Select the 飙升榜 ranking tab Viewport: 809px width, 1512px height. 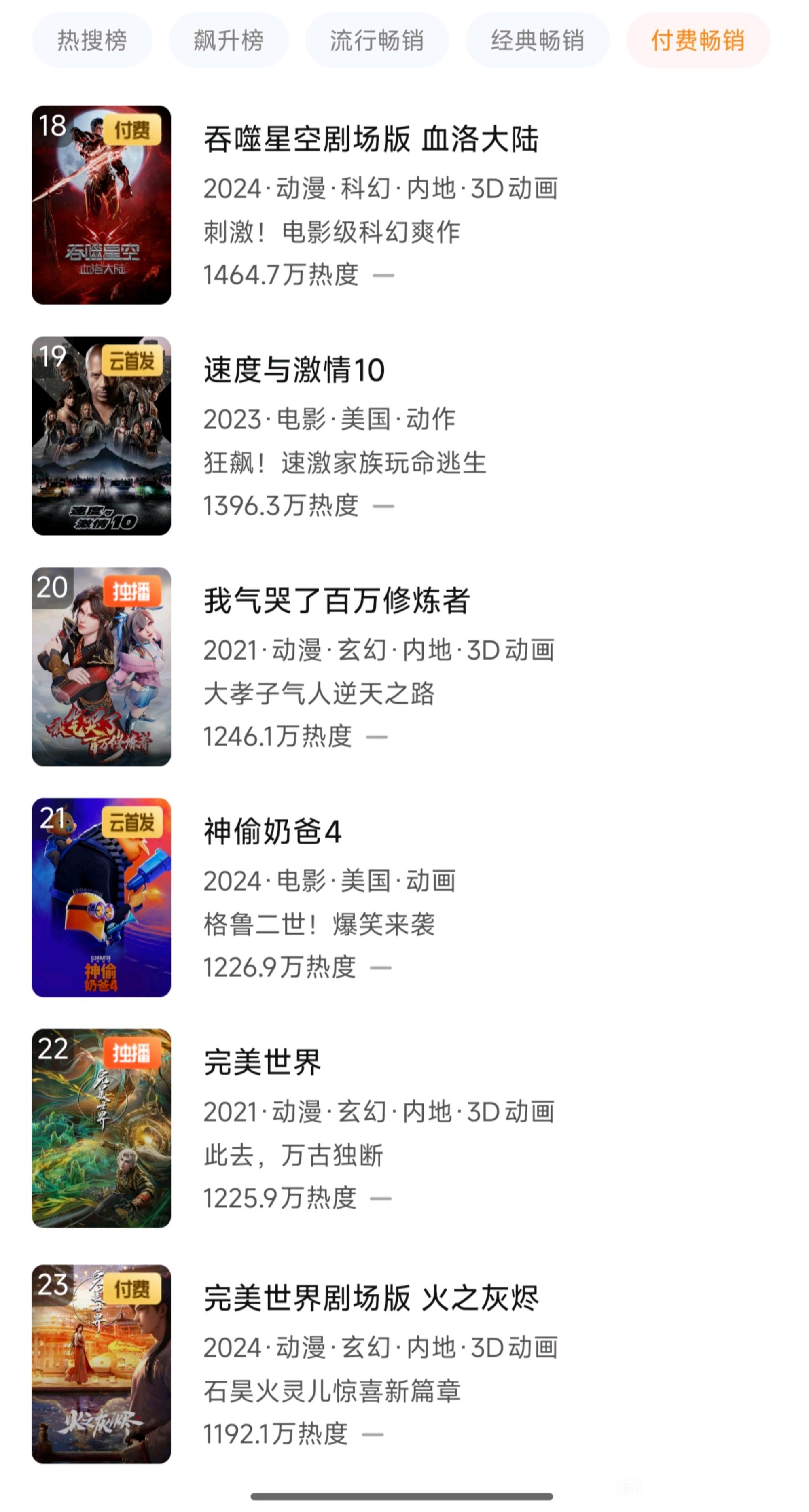click(228, 40)
